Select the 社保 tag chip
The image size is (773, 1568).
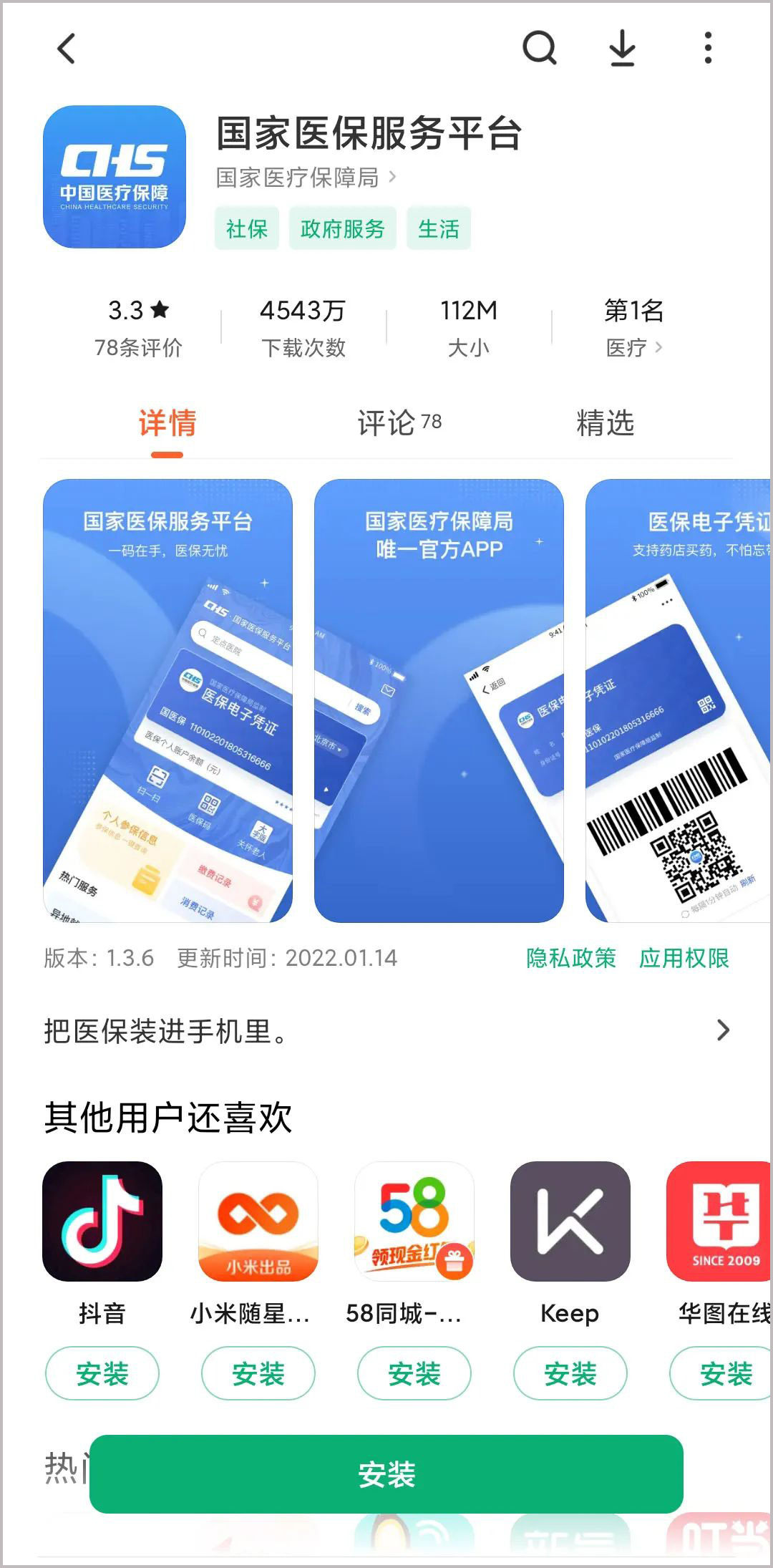click(247, 229)
